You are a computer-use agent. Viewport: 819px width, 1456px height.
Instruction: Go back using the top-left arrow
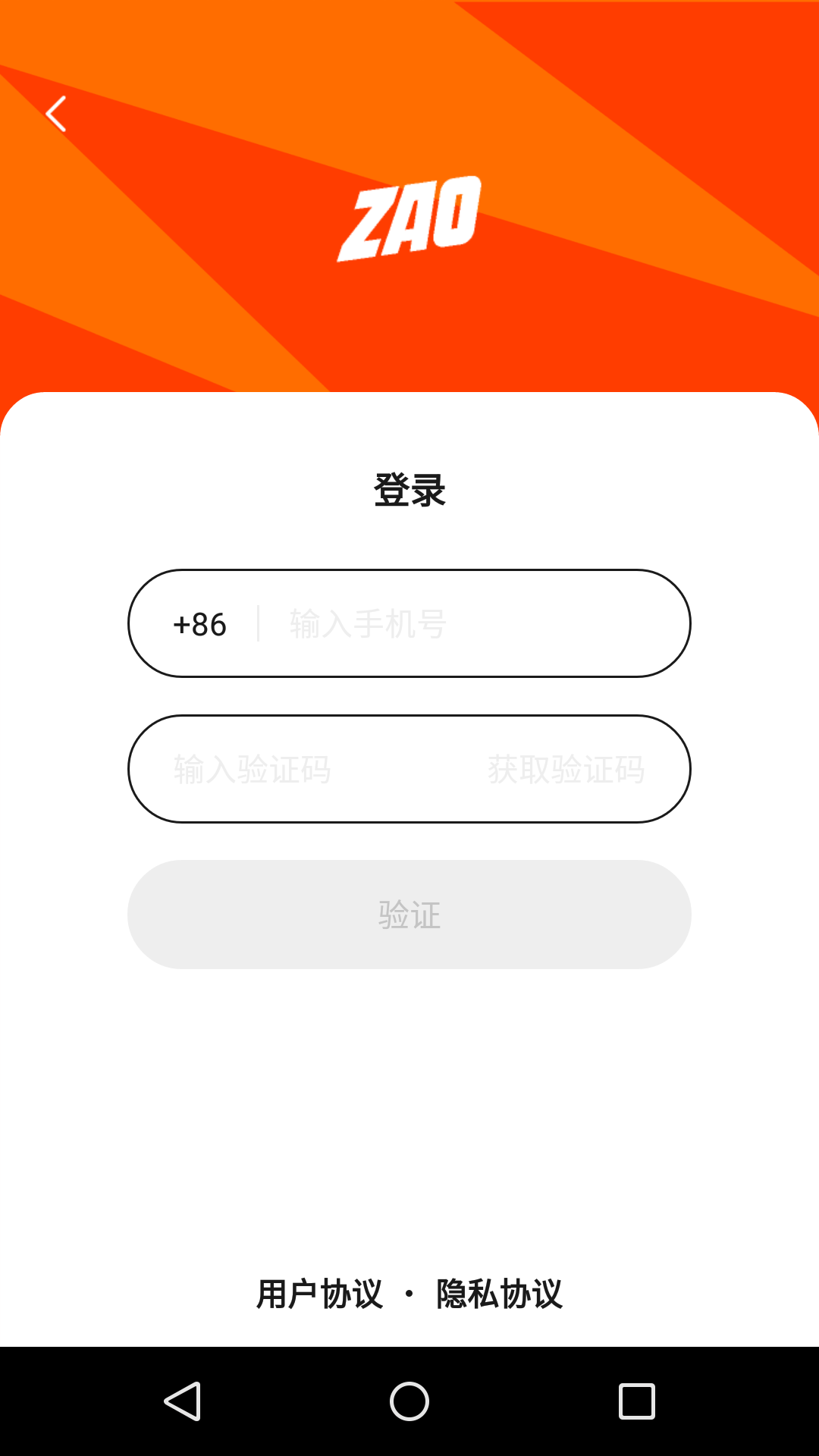tap(56, 115)
